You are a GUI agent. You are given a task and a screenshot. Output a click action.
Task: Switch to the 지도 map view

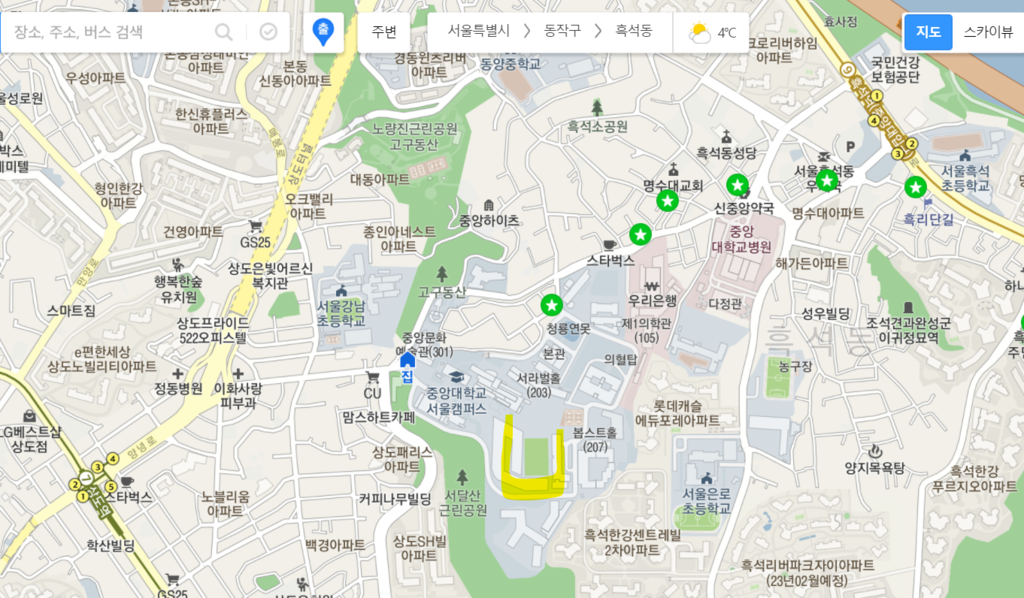(x=928, y=32)
